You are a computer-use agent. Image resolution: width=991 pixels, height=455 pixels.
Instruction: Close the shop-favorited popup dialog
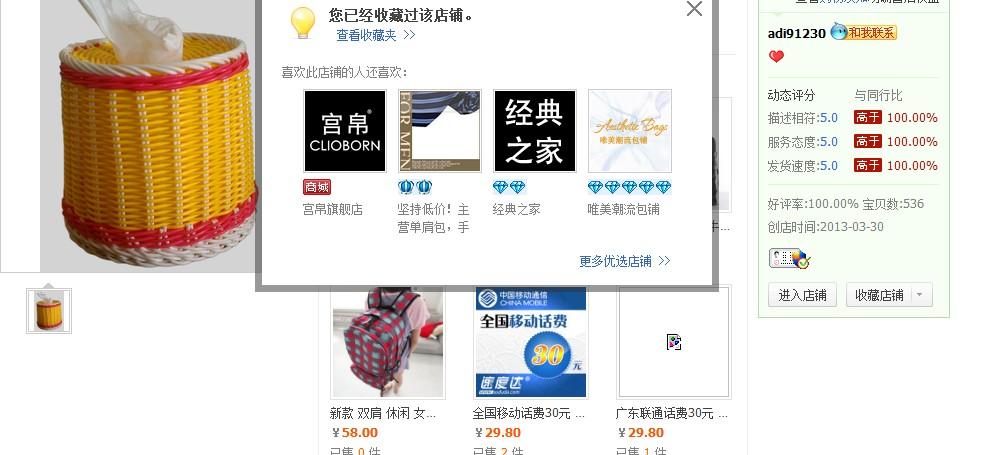[694, 9]
